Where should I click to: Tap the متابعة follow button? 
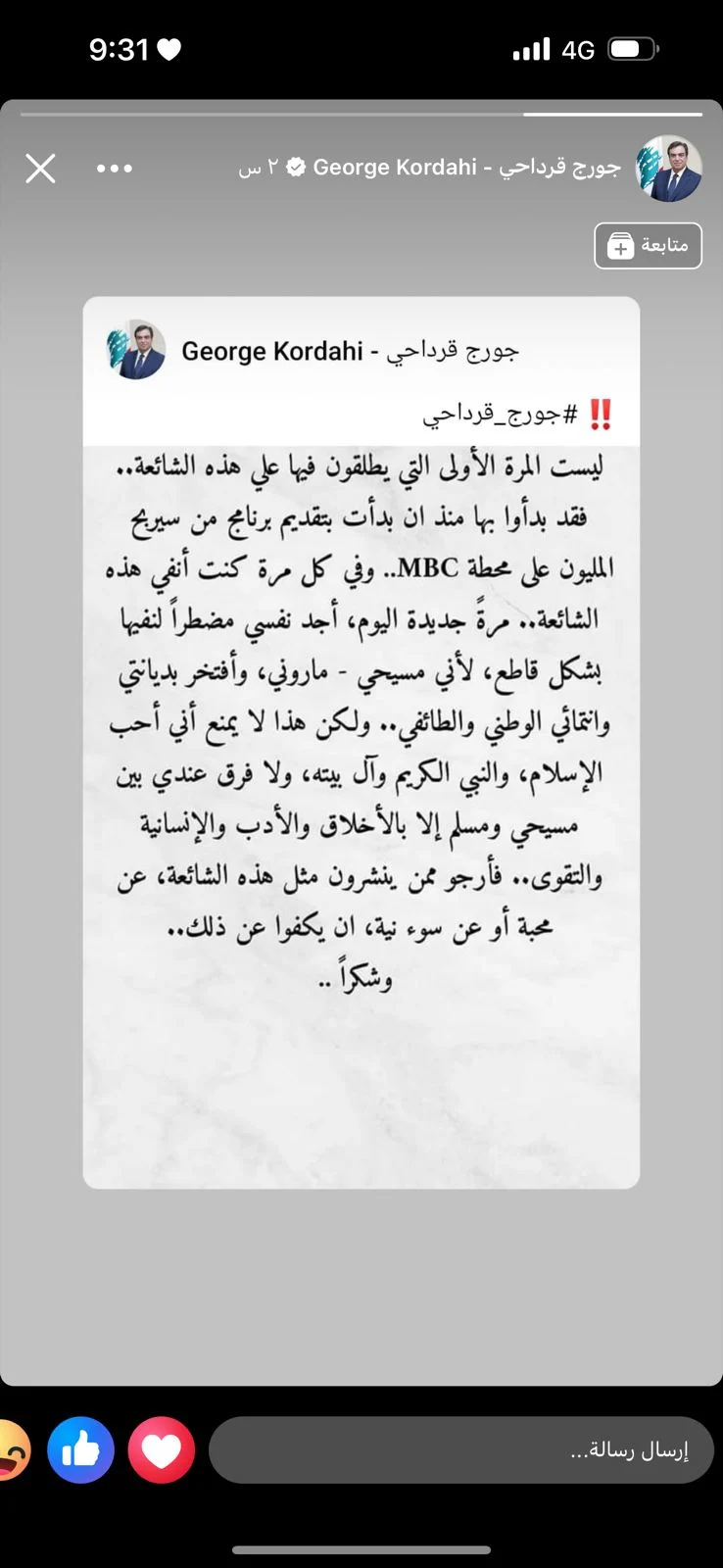(x=648, y=245)
